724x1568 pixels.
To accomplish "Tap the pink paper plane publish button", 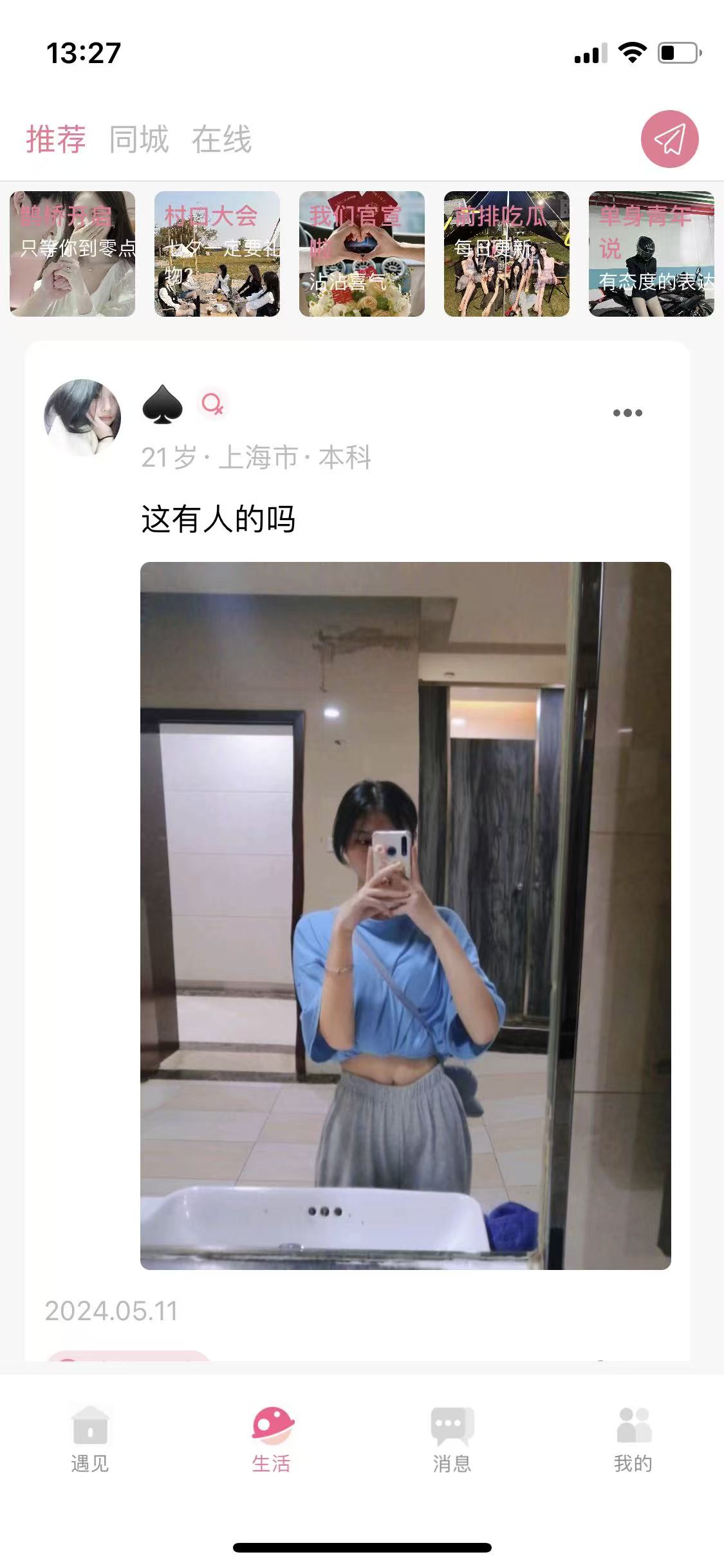I will (x=669, y=139).
